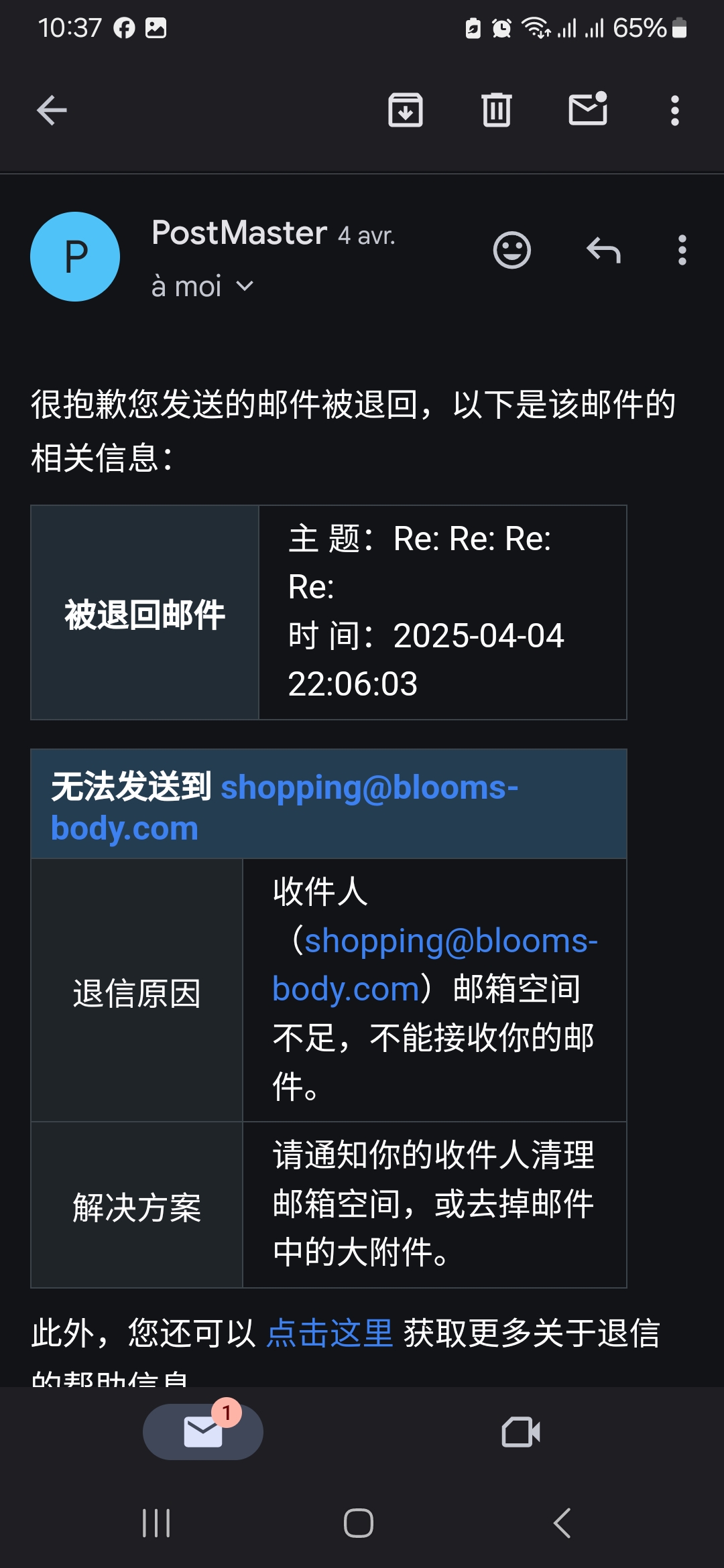Image resolution: width=724 pixels, height=1568 pixels.
Task: Mark this email as unread
Action: 588,109
